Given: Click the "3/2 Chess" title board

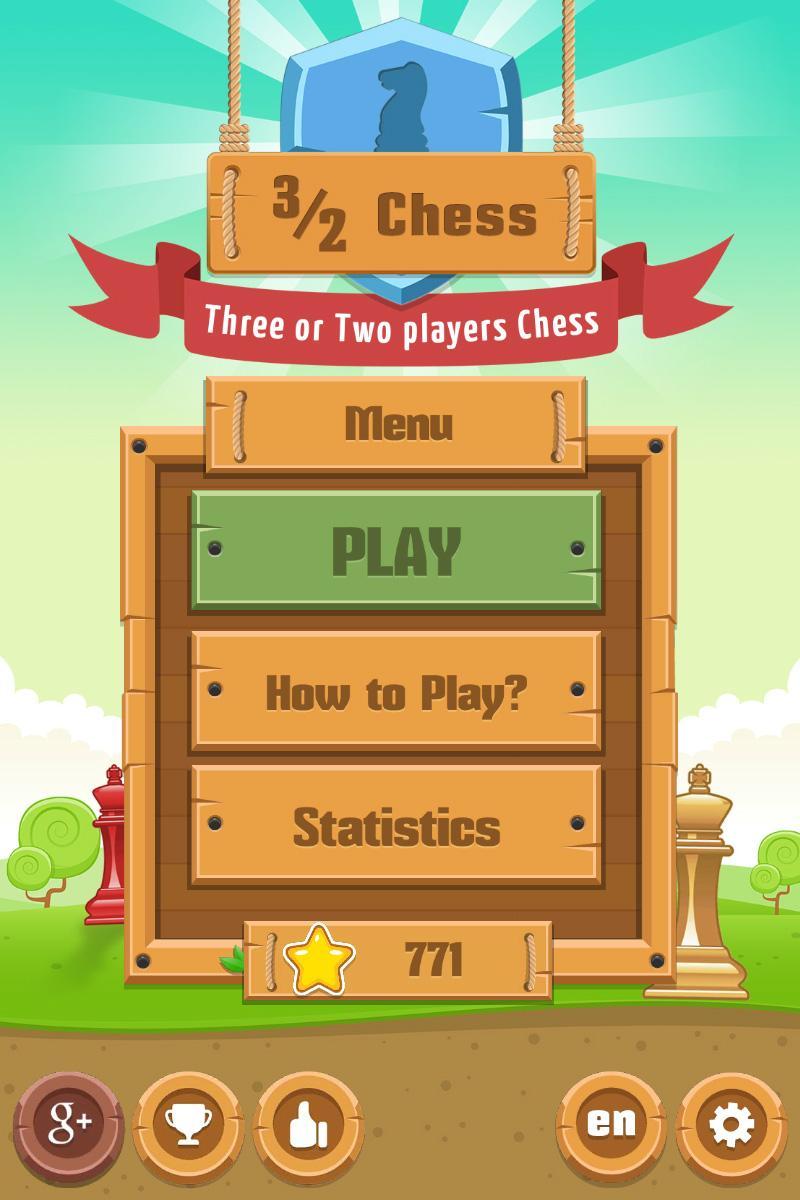Looking at the screenshot, I should pos(398,213).
